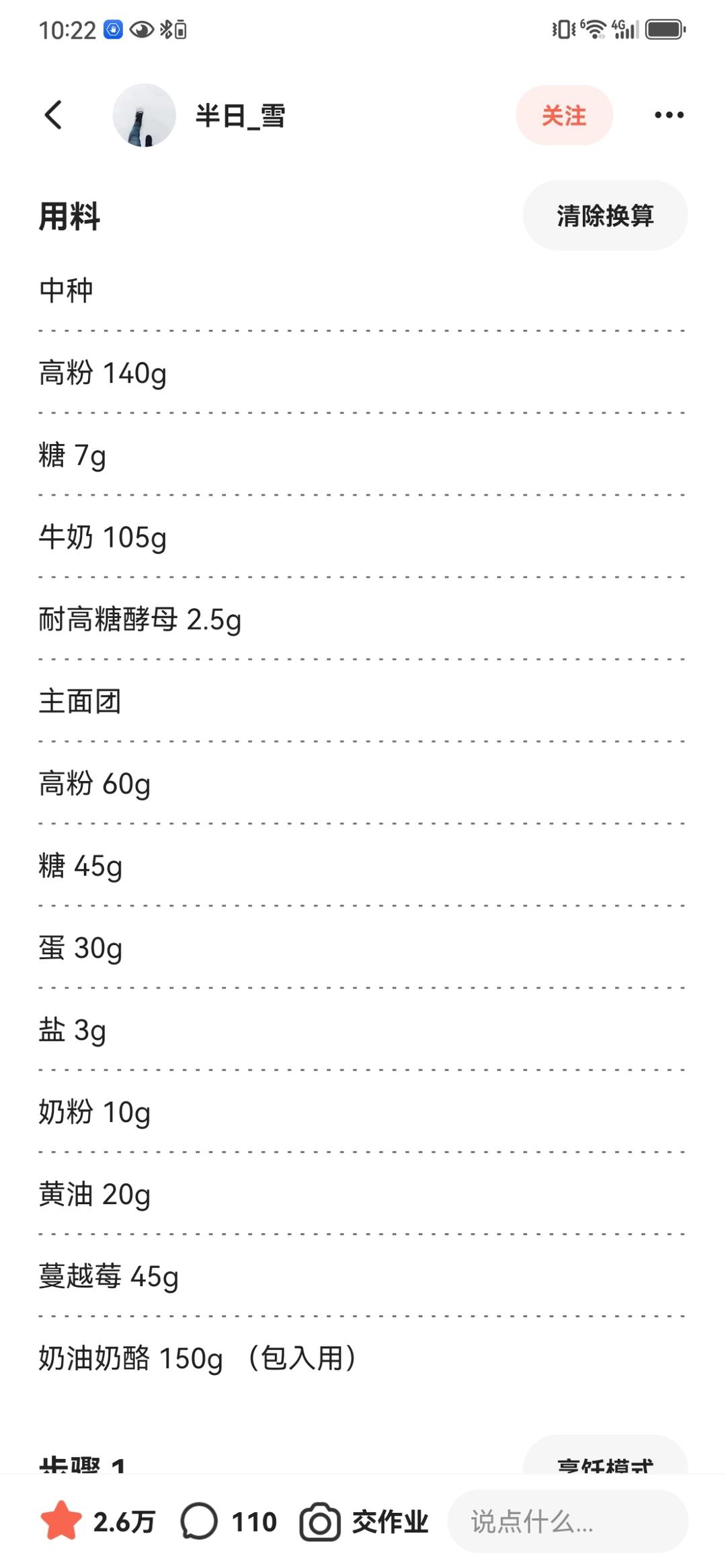726x1568 pixels.
Task: Follow author with the 关注 button
Action: point(564,115)
